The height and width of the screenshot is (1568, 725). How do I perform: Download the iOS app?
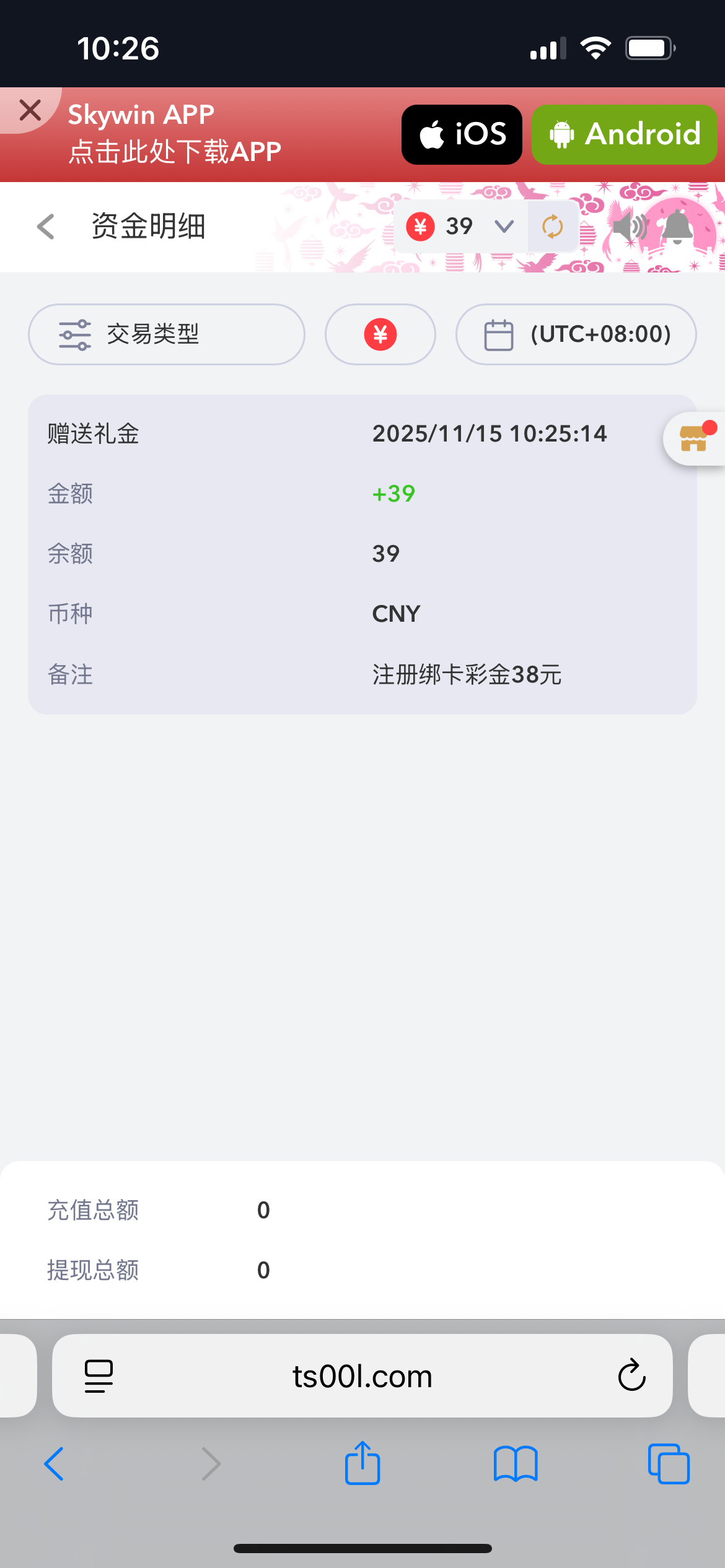(x=461, y=134)
